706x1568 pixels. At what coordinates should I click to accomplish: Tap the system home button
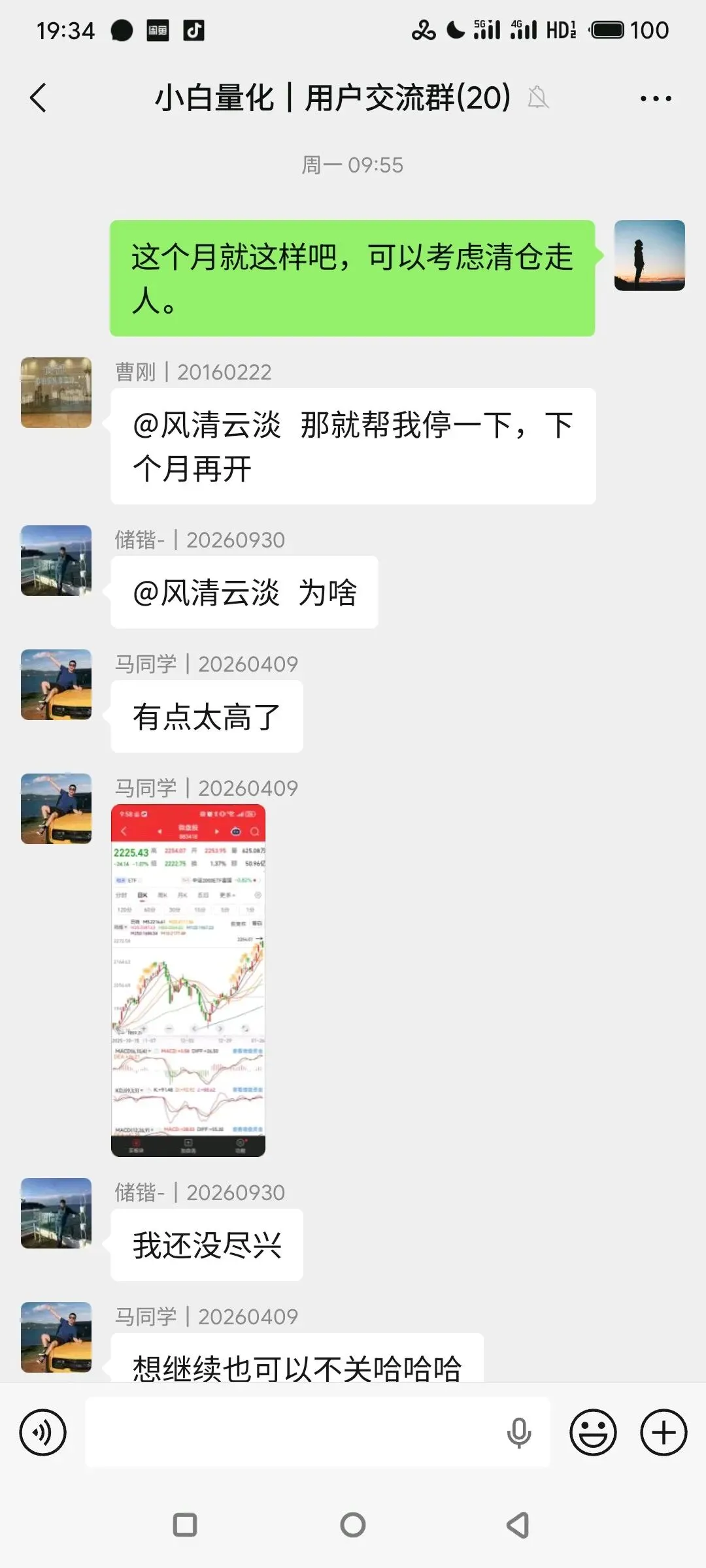tap(353, 1525)
